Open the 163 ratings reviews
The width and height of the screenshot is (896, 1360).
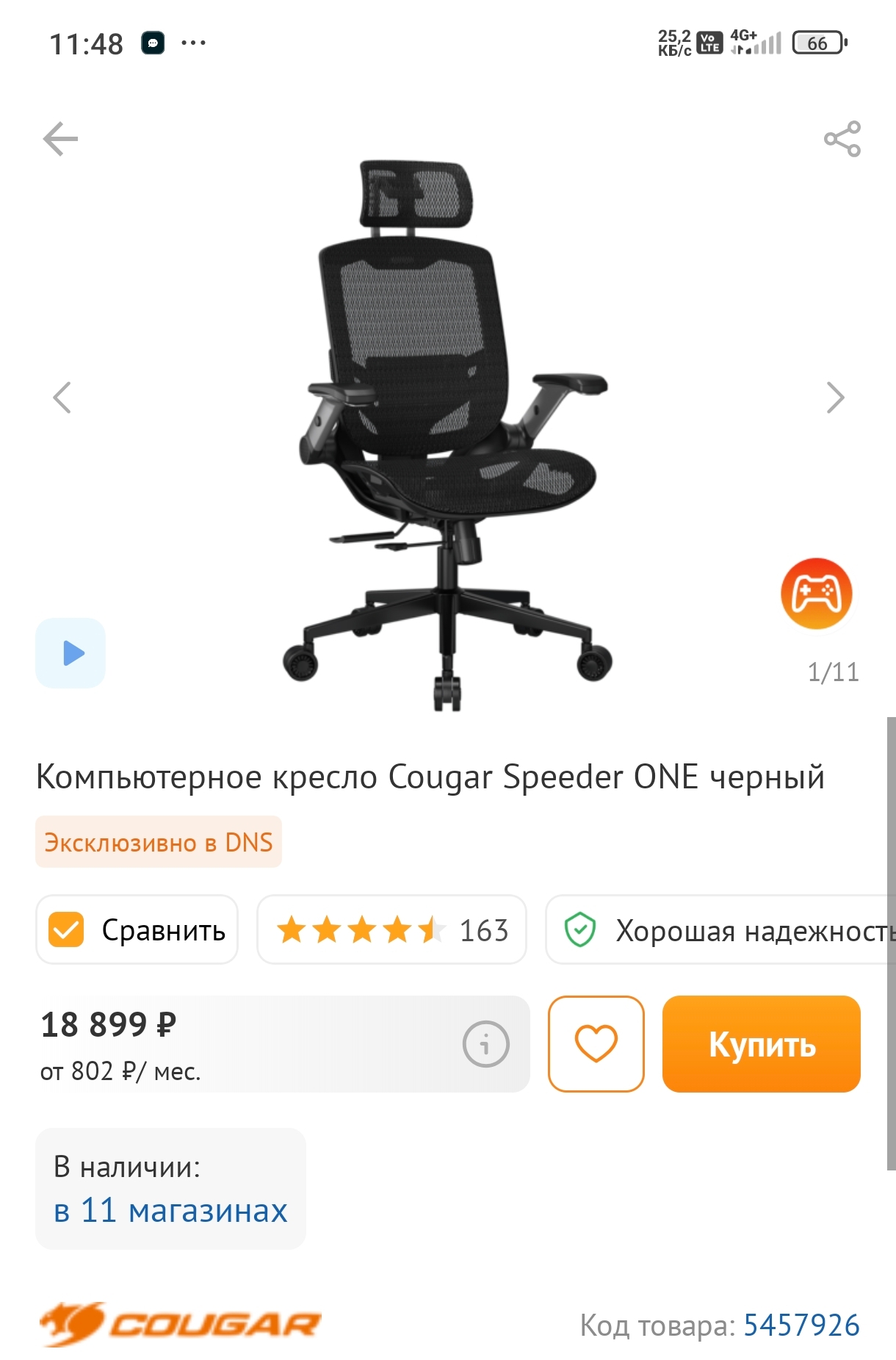pos(391,930)
